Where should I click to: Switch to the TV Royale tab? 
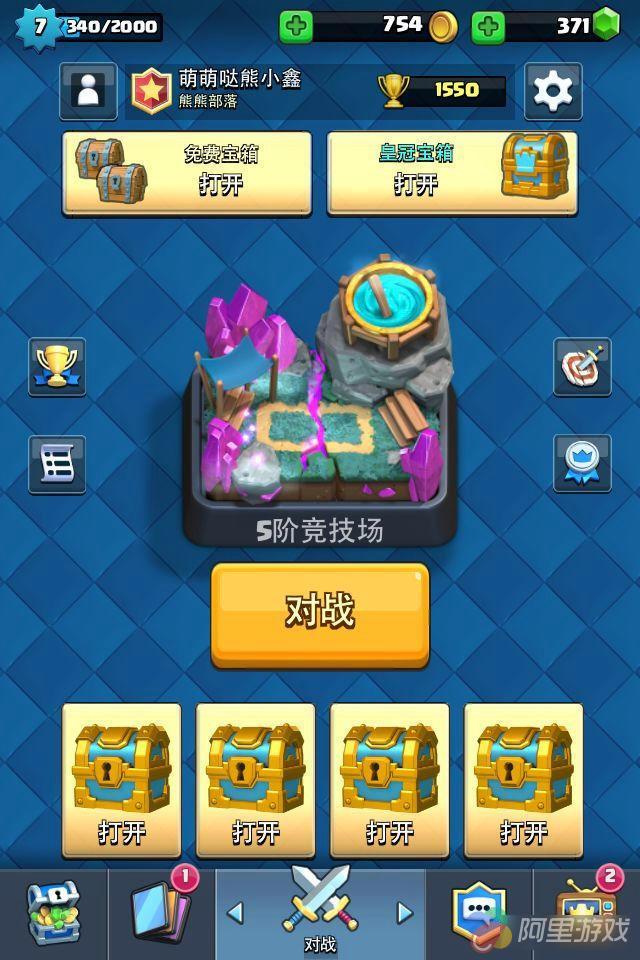coord(588,912)
